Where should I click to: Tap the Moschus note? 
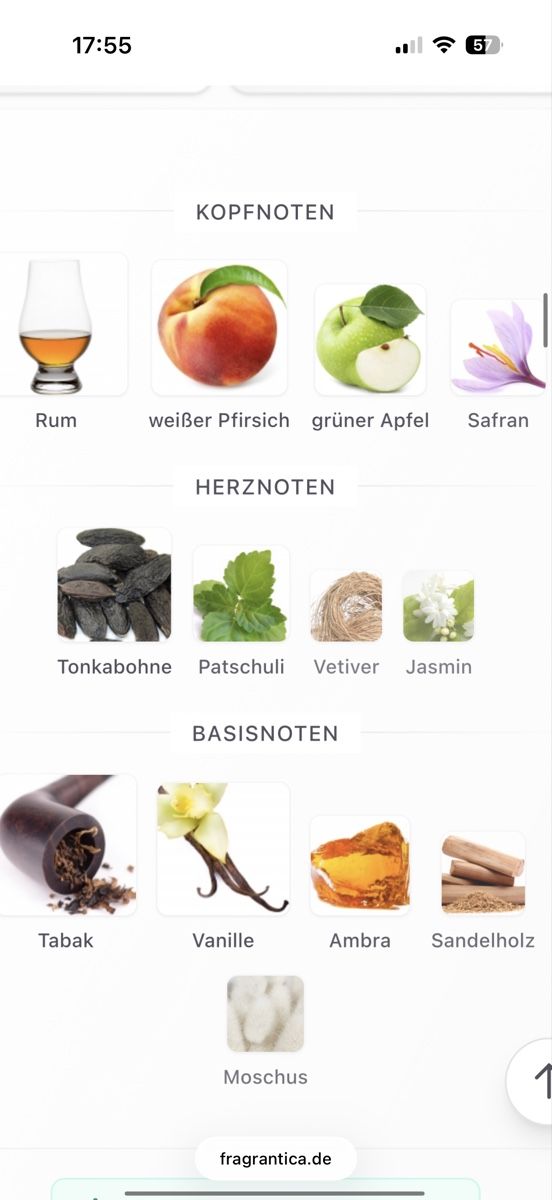click(265, 1031)
